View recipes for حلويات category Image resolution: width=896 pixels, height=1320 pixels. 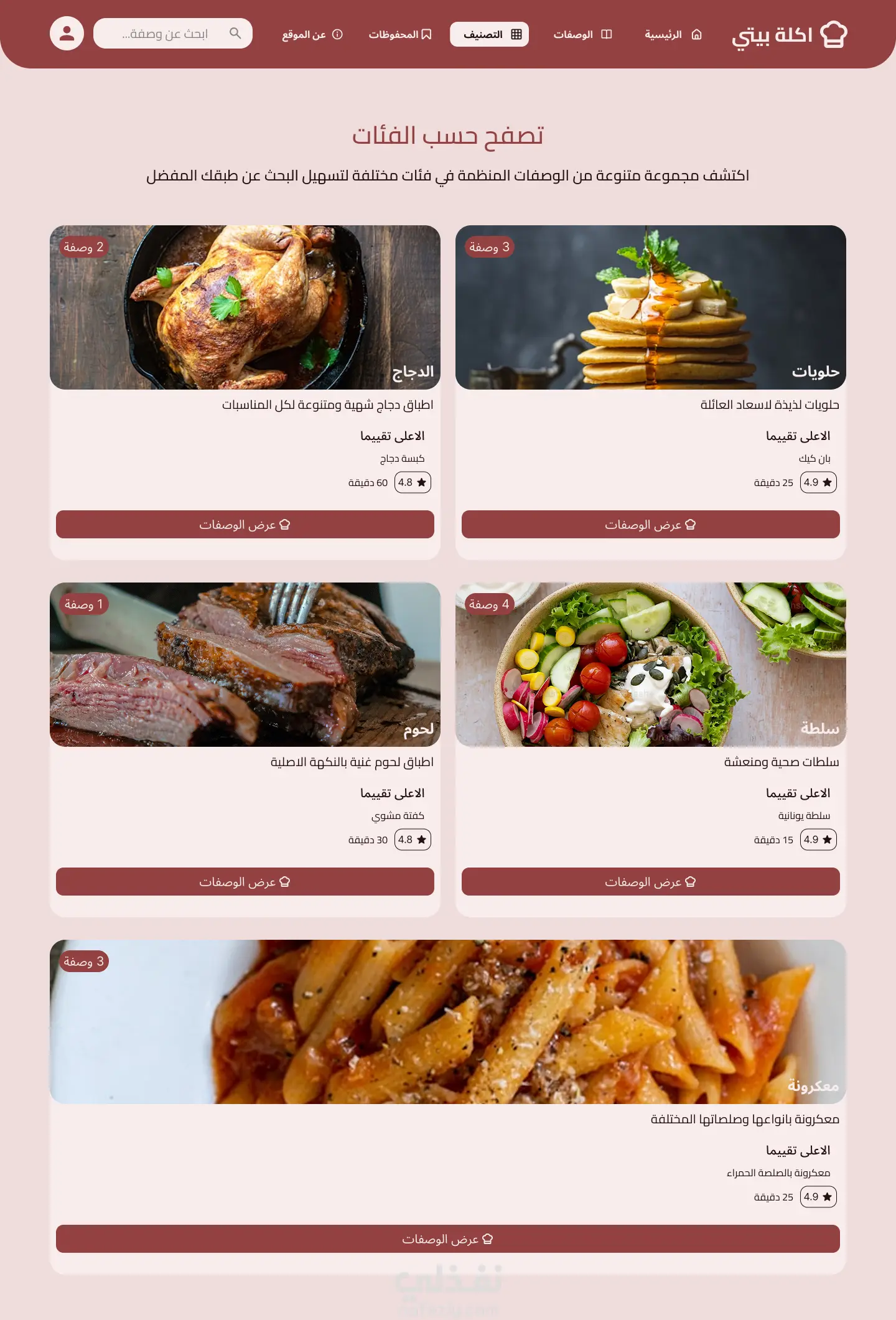pyautogui.click(x=650, y=525)
